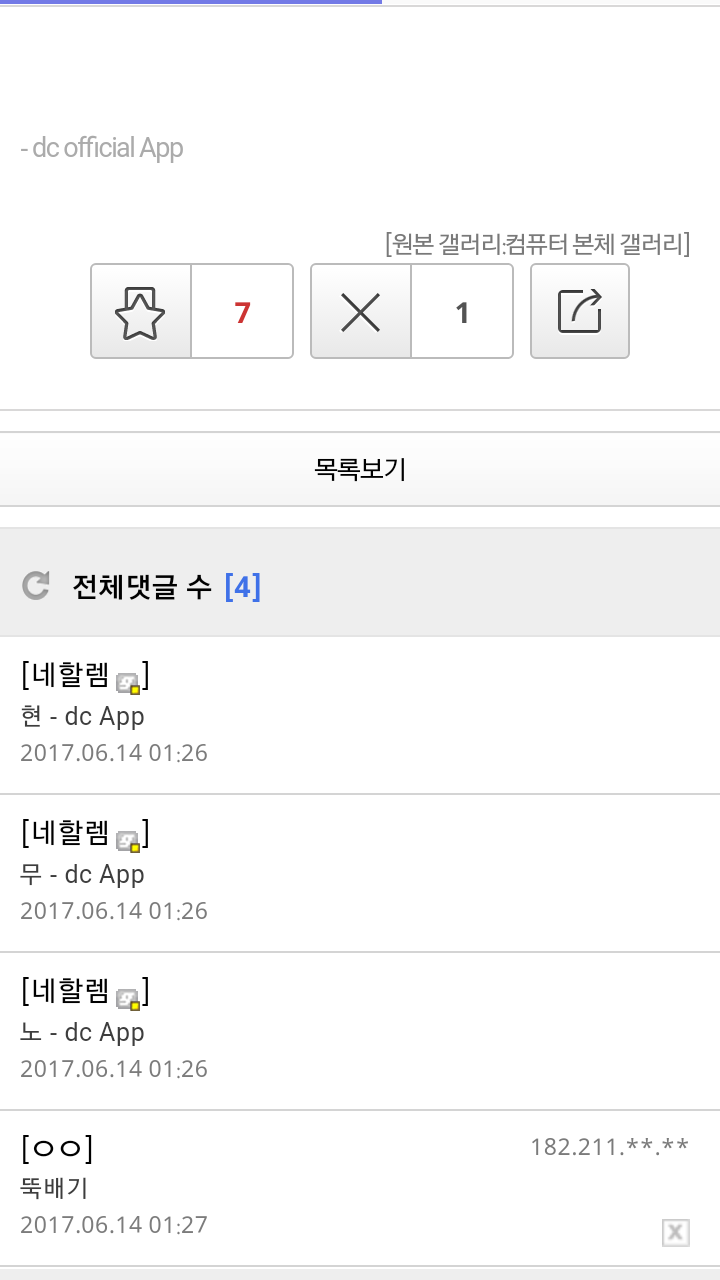Downvote the post with the X button
Viewport: 720px width, 1280px height.
click(x=361, y=312)
